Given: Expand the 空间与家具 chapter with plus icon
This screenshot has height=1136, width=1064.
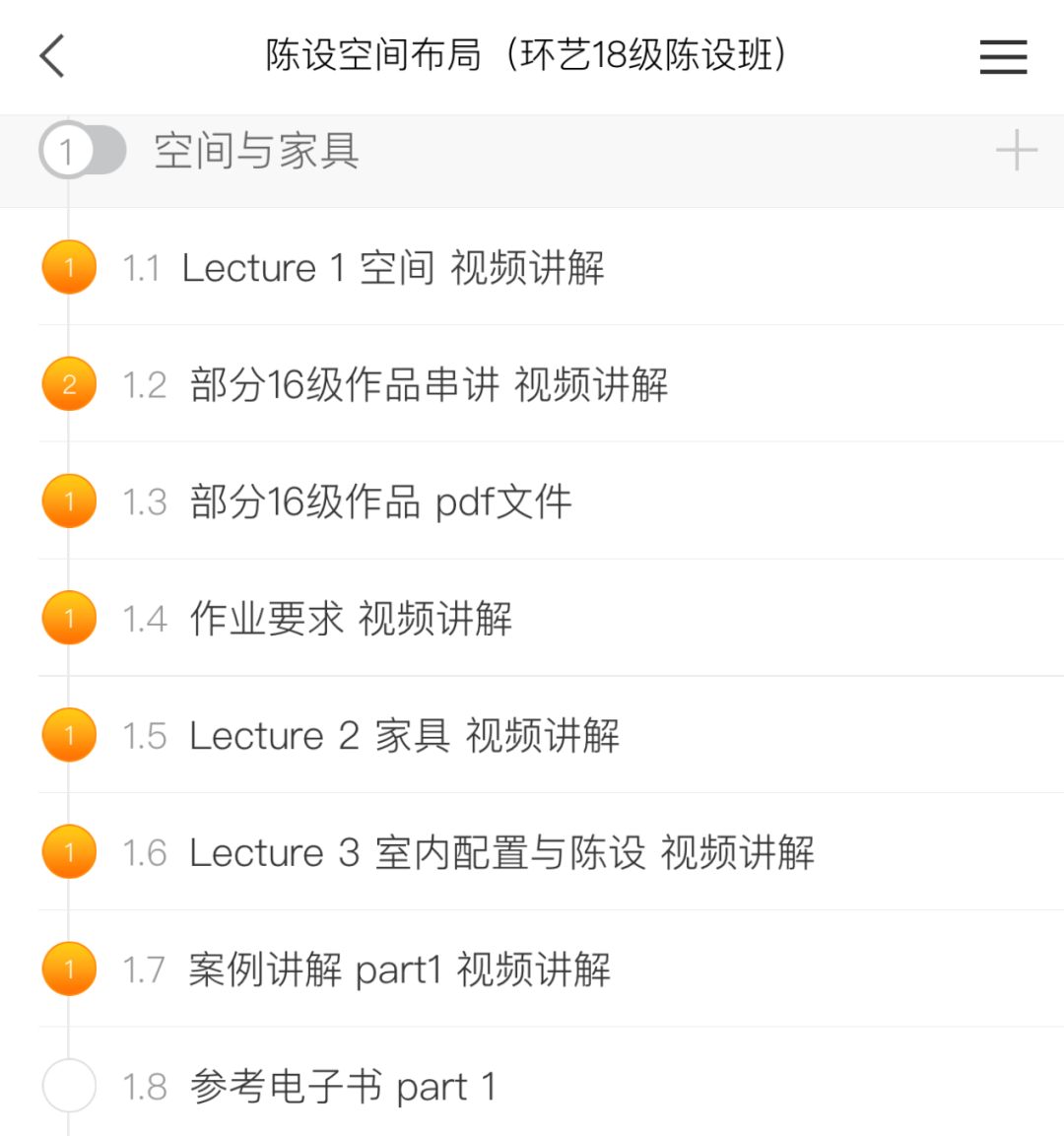Looking at the screenshot, I should tap(1017, 152).
